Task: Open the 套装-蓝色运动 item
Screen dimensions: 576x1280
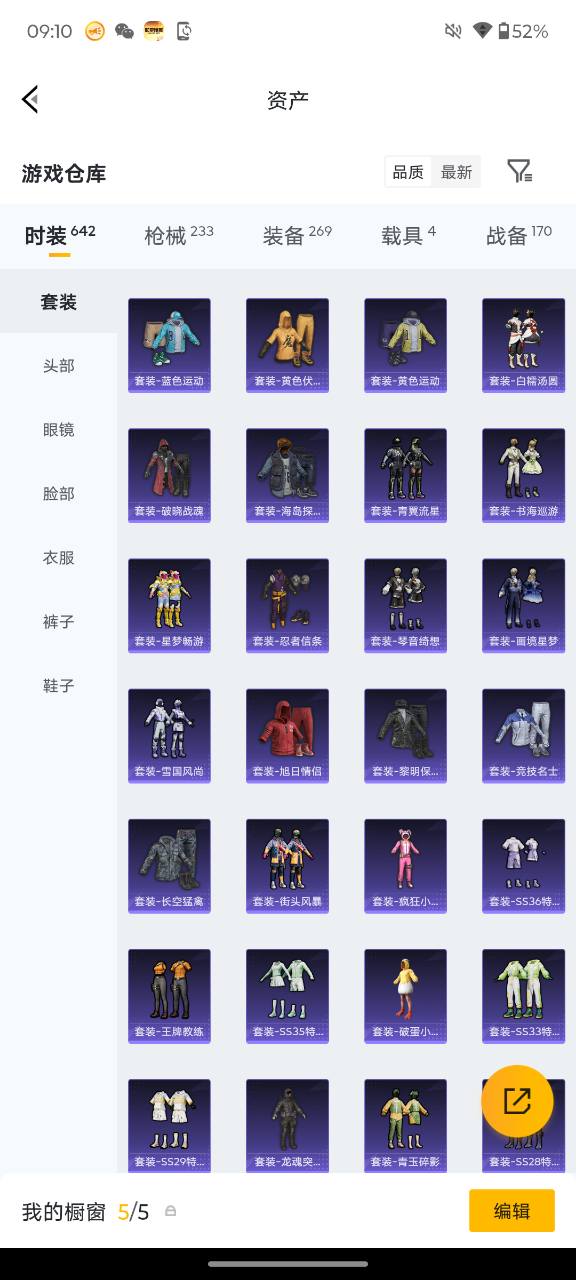Action: tap(169, 345)
